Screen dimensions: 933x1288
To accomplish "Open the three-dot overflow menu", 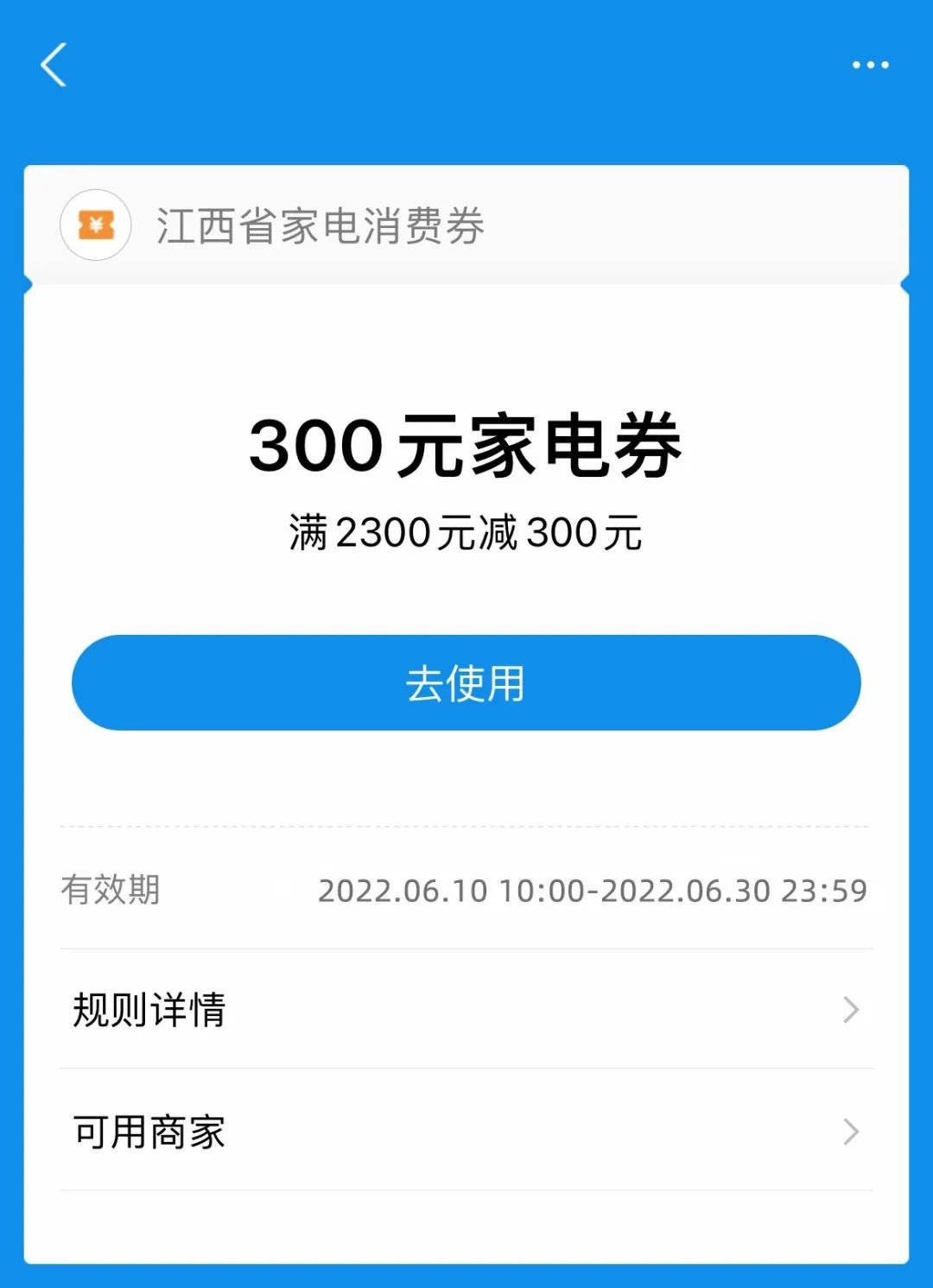I will pos(870,65).
